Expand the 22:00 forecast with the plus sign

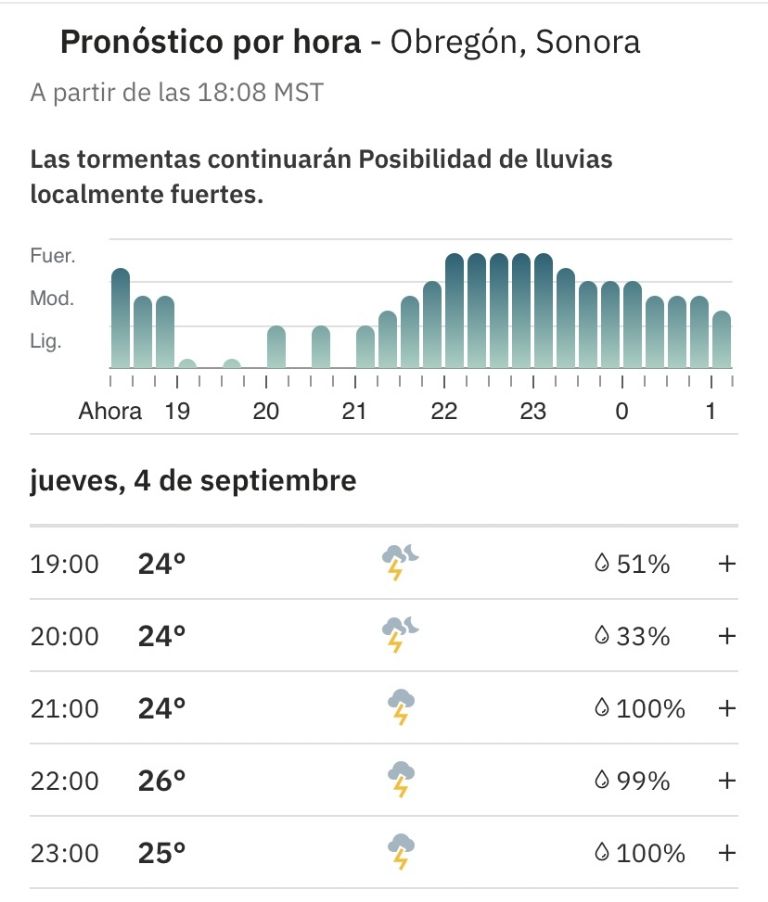click(726, 781)
